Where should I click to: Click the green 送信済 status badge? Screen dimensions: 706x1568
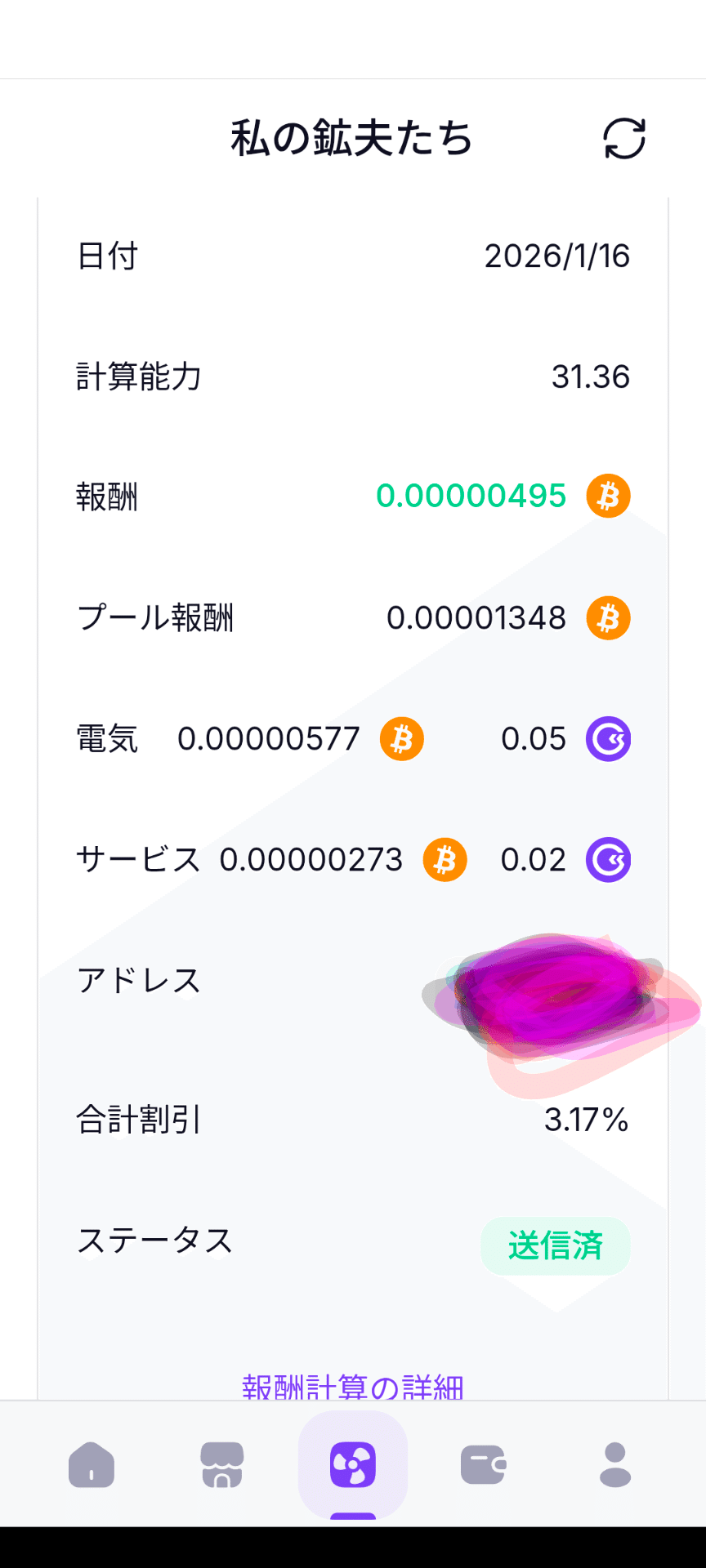pos(555,1245)
